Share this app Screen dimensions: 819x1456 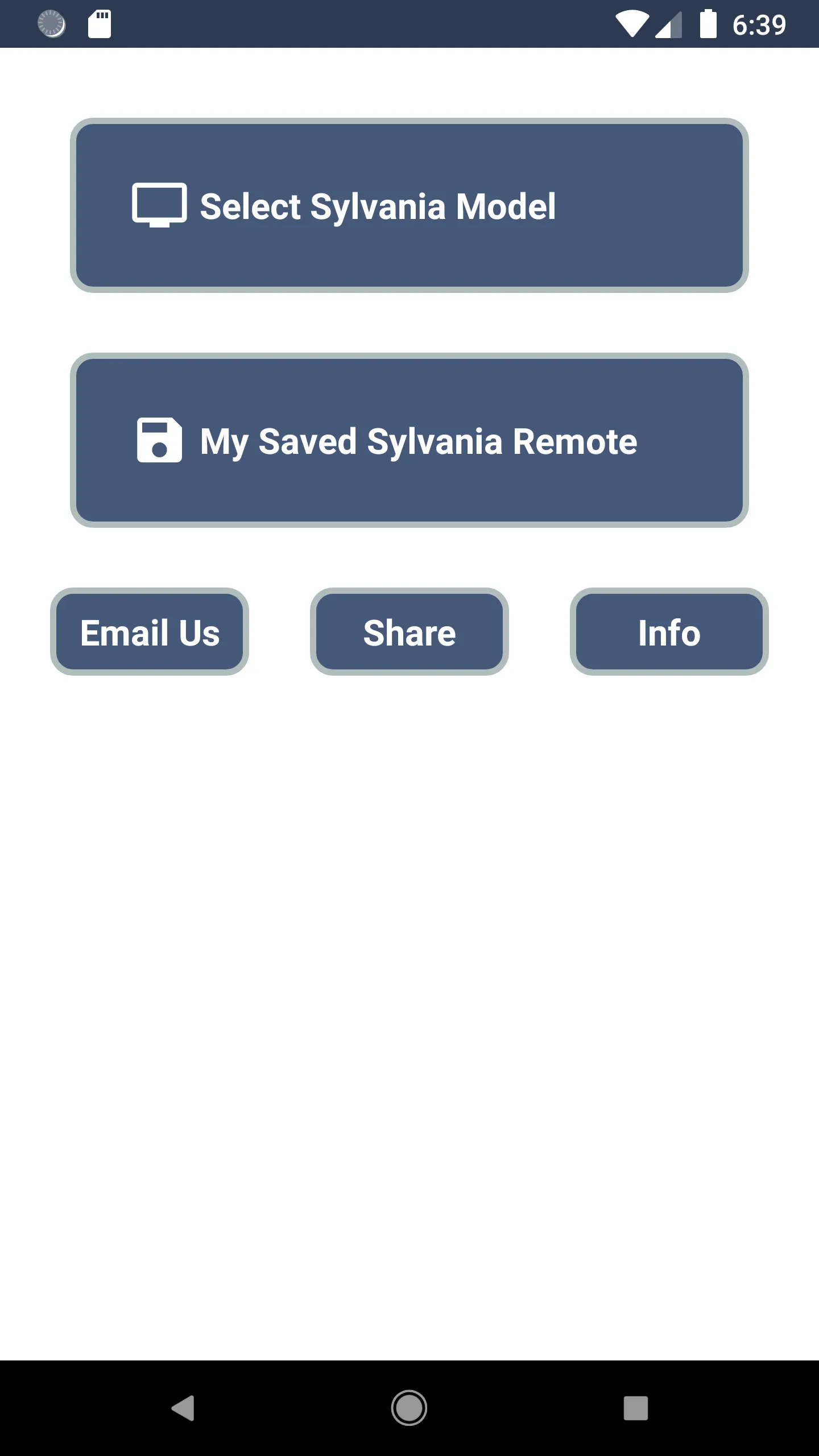(409, 632)
